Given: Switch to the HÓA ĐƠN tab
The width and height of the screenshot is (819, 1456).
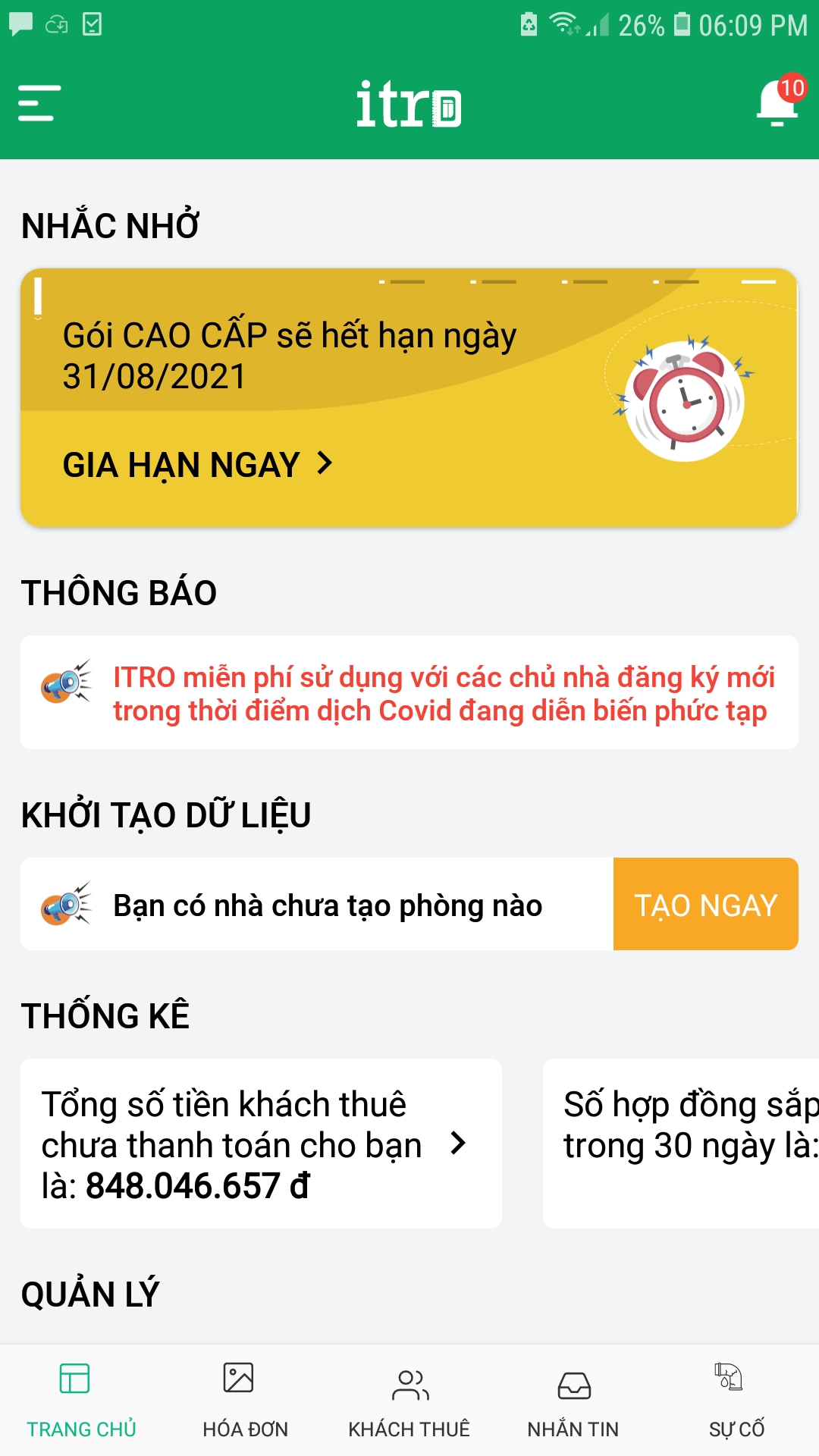Looking at the screenshot, I should 245,1401.
